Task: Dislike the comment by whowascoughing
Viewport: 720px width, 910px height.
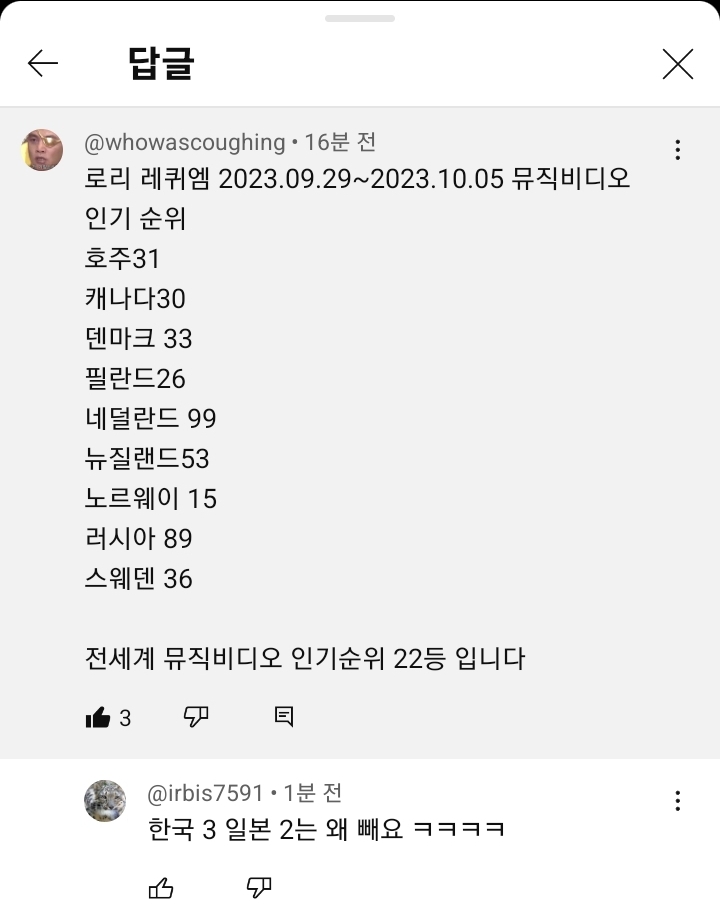Action: [196, 716]
